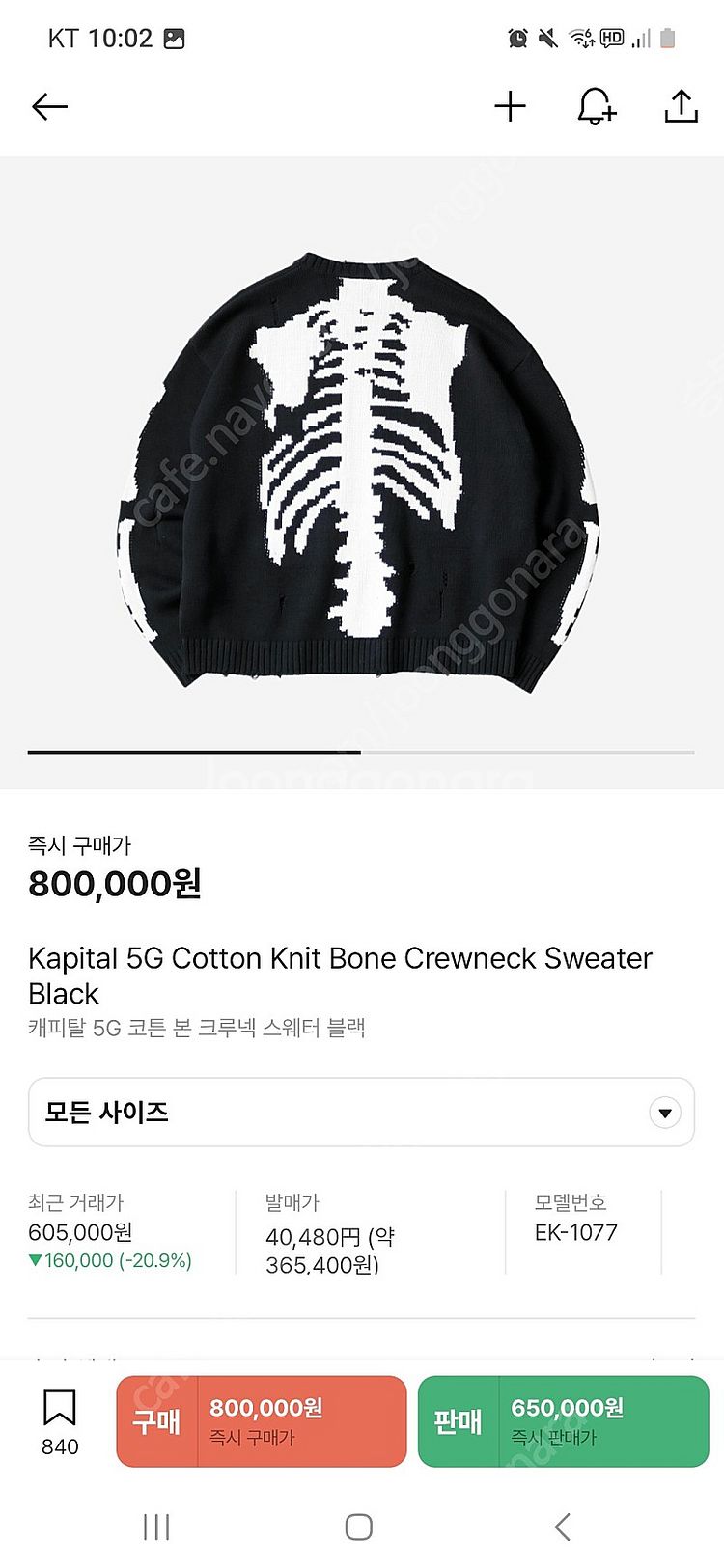Set a price alert with the bell icon
The width and height of the screenshot is (724, 1568).
tap(596, 106)
